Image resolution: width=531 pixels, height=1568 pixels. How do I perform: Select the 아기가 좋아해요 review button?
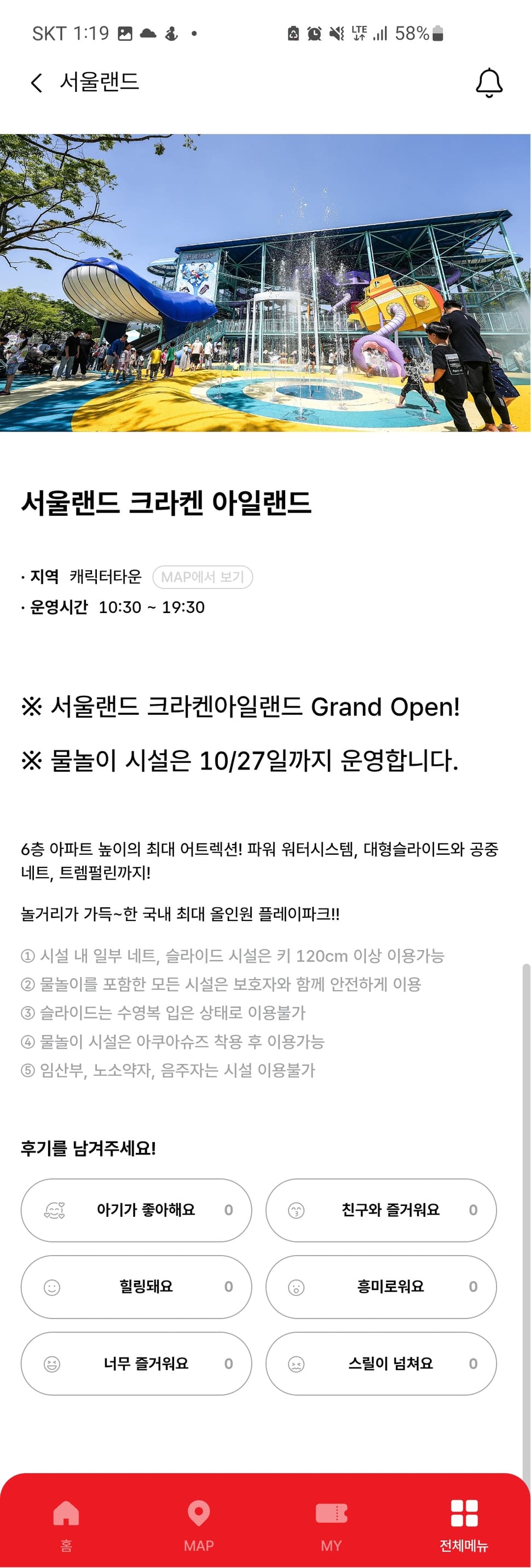pyautogui.click(x=136, y=1209)
